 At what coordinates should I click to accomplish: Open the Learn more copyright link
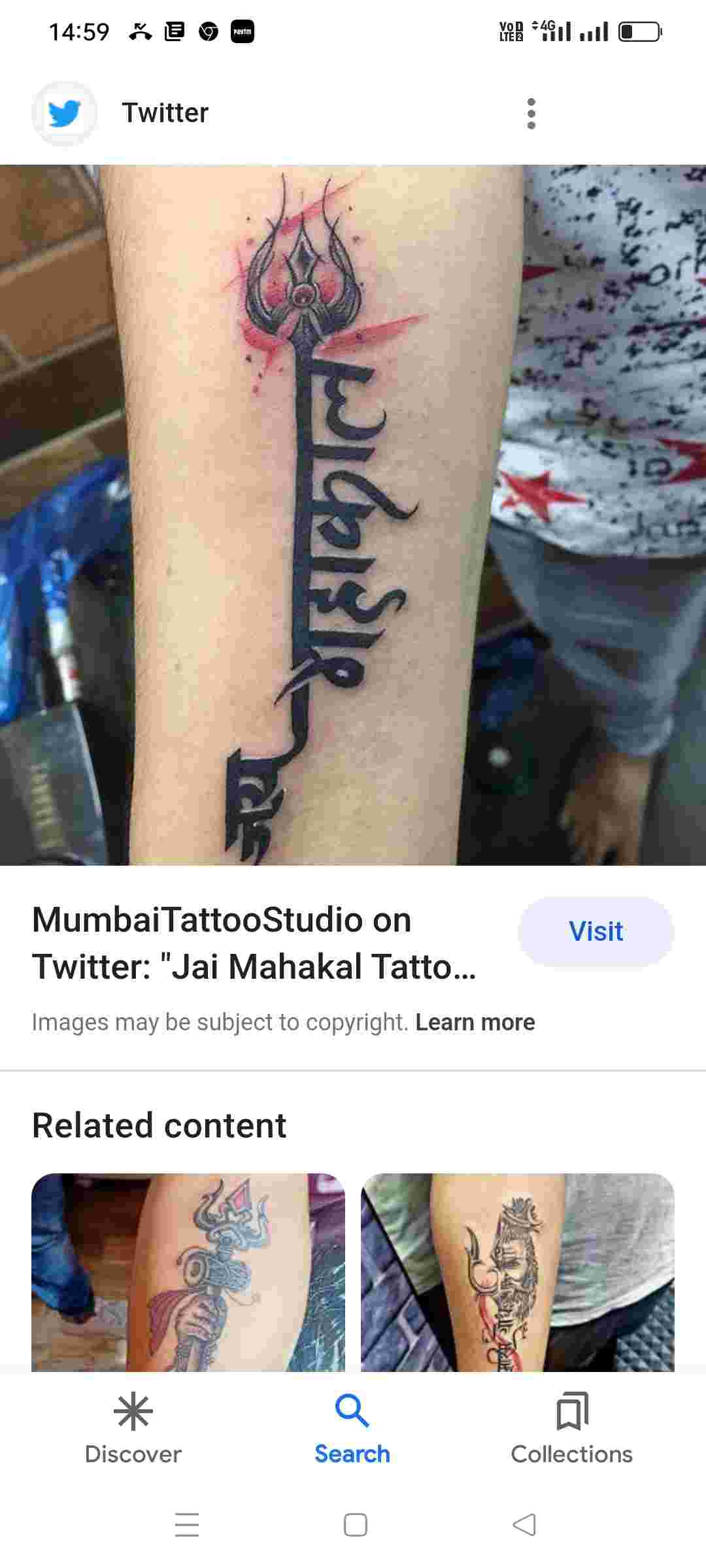(475, 1022)
